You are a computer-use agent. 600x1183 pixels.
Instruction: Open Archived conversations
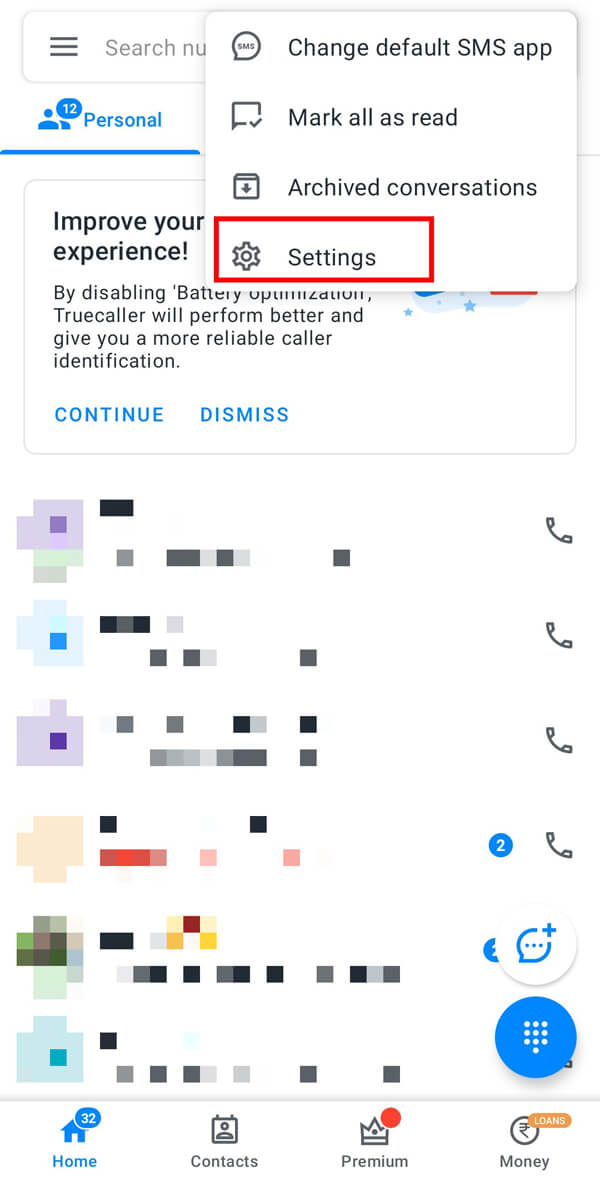411,187
